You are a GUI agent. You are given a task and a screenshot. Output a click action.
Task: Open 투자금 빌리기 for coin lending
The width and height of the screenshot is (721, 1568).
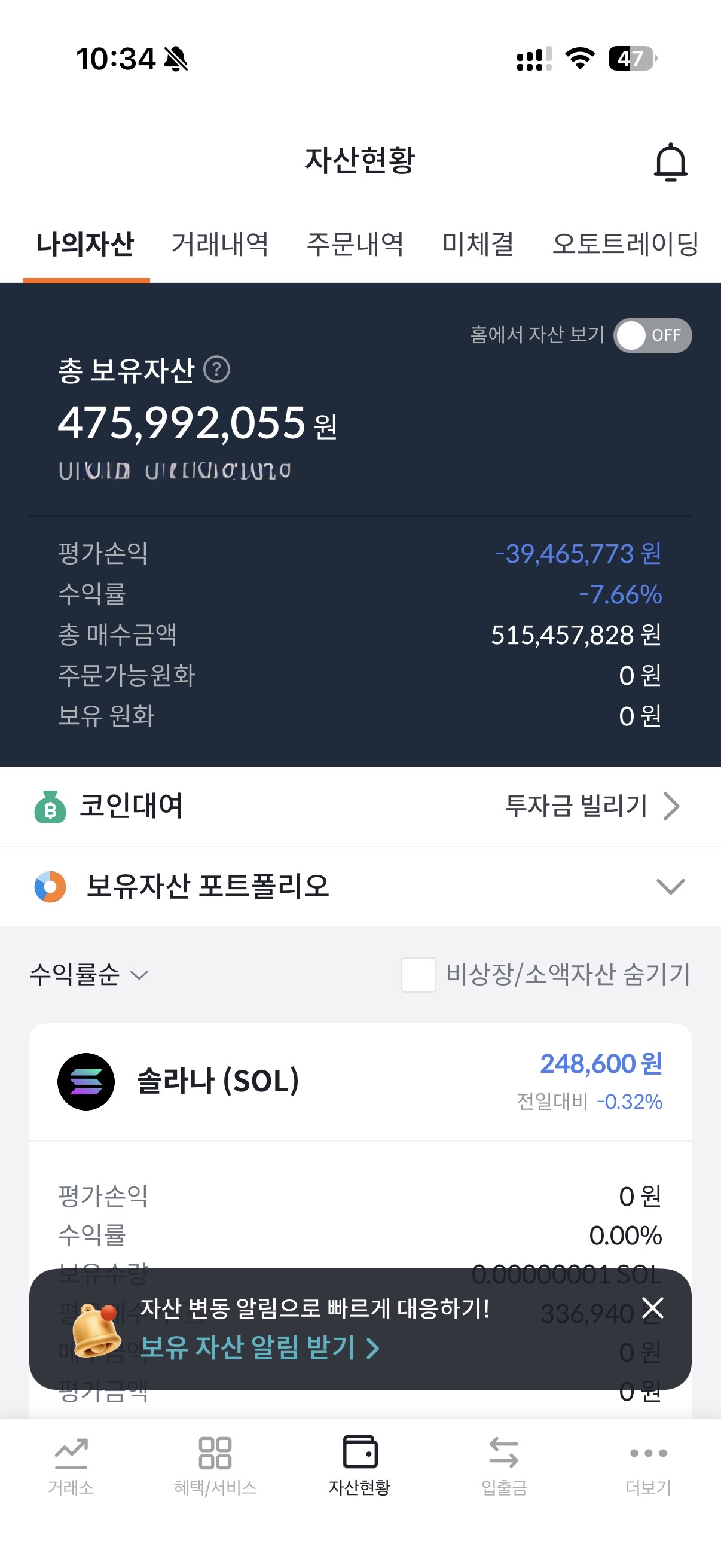591,806
